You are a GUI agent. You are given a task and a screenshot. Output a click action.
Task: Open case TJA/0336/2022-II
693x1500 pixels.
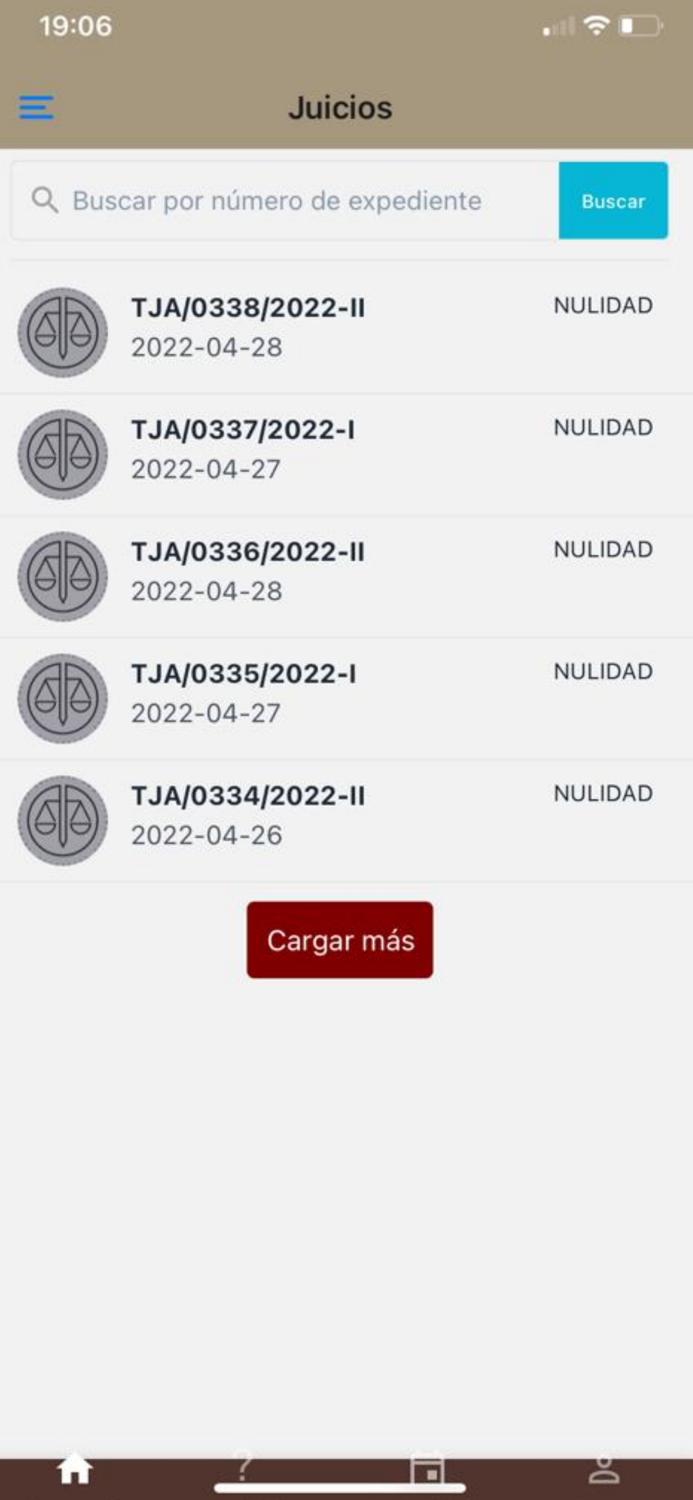(x=346, y=577)
